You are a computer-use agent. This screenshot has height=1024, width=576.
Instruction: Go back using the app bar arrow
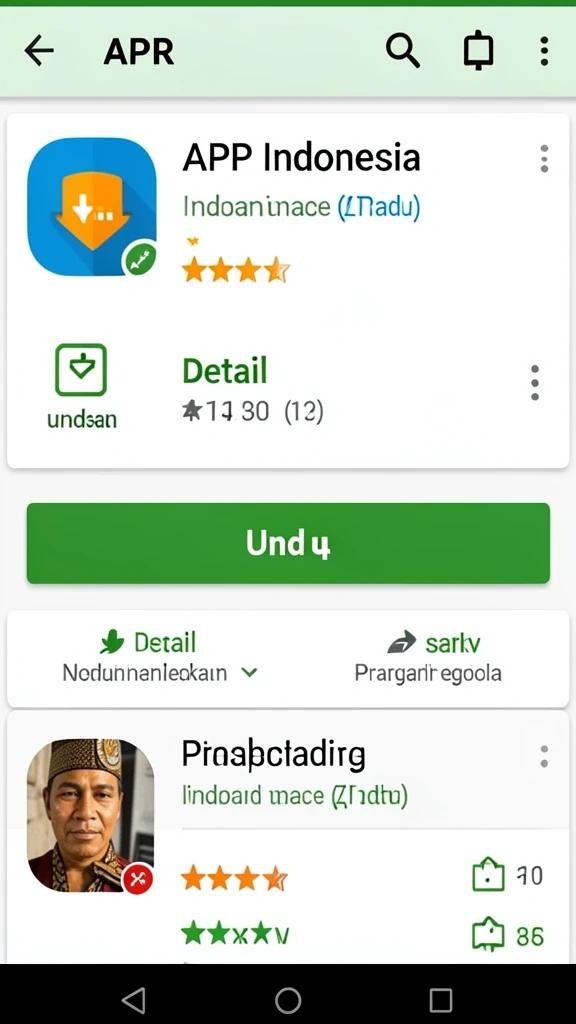(39, 51)
